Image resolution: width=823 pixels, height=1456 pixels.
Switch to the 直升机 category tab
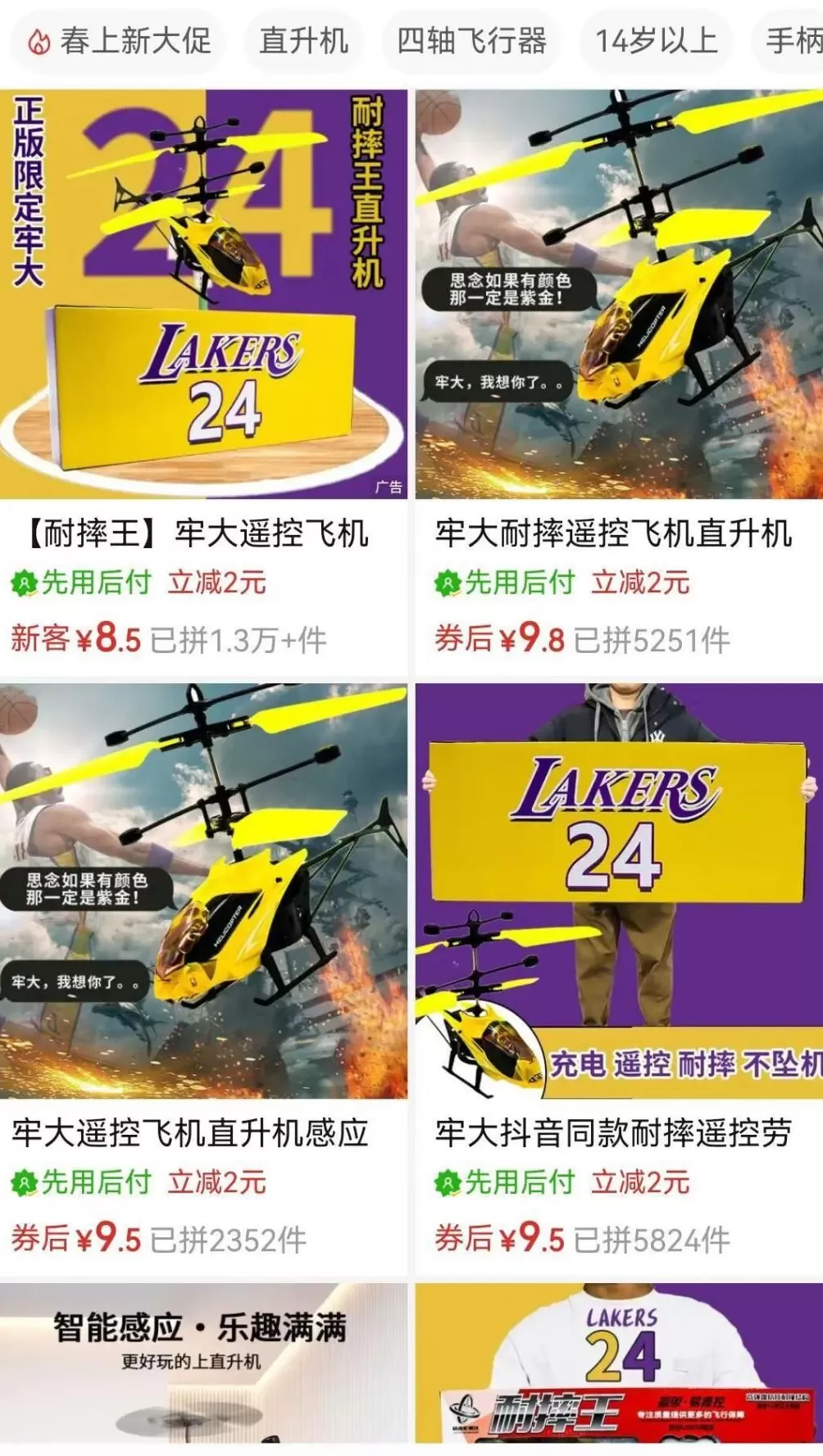coord(303,41)
